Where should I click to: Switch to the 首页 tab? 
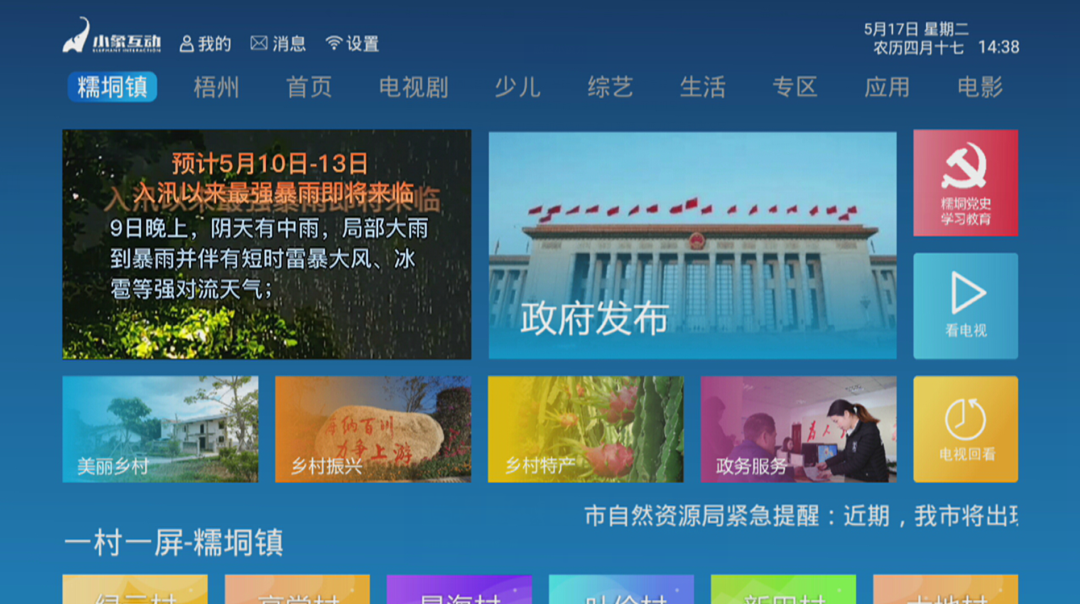[309, 87]
